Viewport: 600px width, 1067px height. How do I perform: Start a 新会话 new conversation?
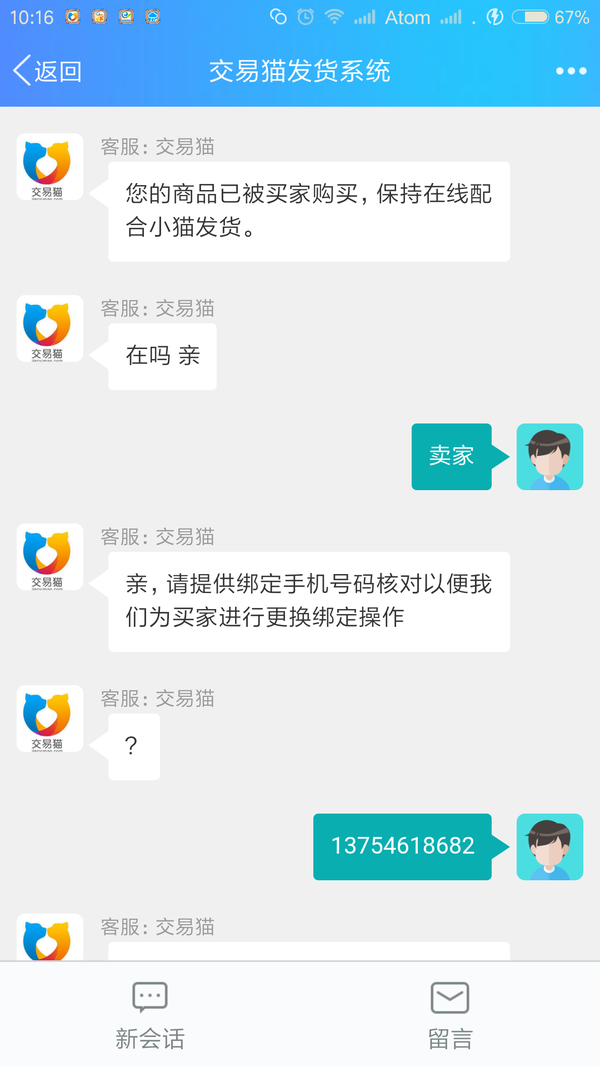tap(150, 1014)
